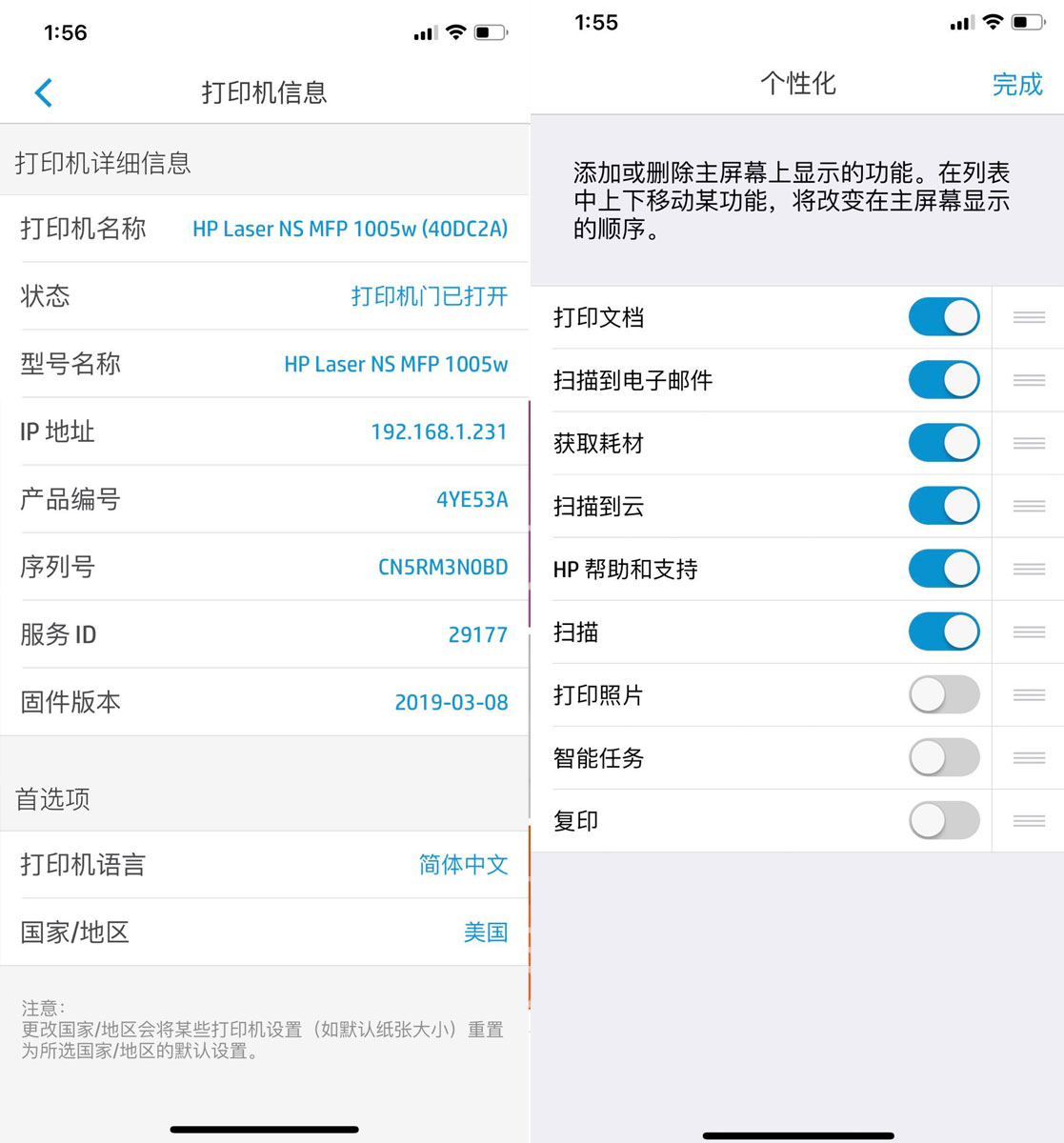Click the drag handle next to 扫描到云

[1028, 506]
